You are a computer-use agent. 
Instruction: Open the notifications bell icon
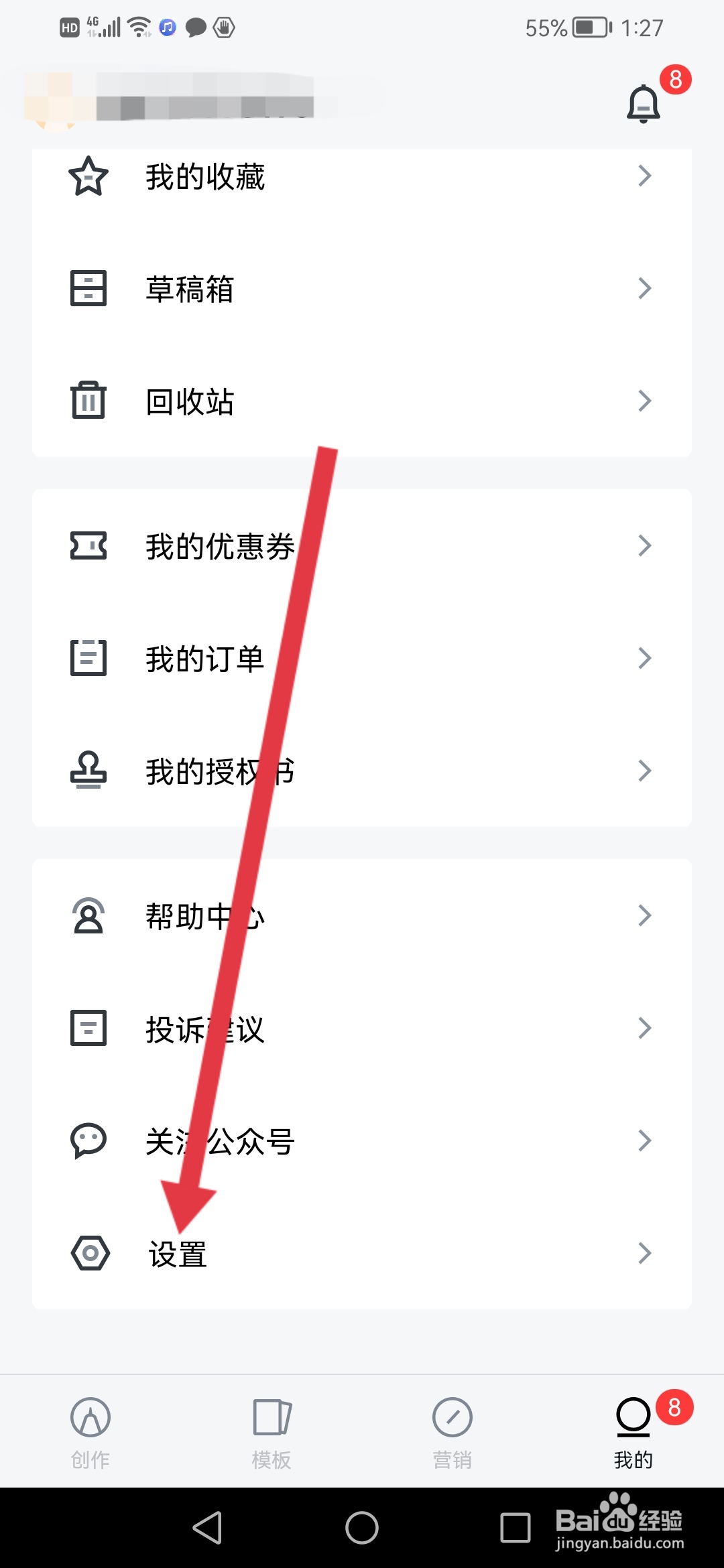click(x=643, y=104)
